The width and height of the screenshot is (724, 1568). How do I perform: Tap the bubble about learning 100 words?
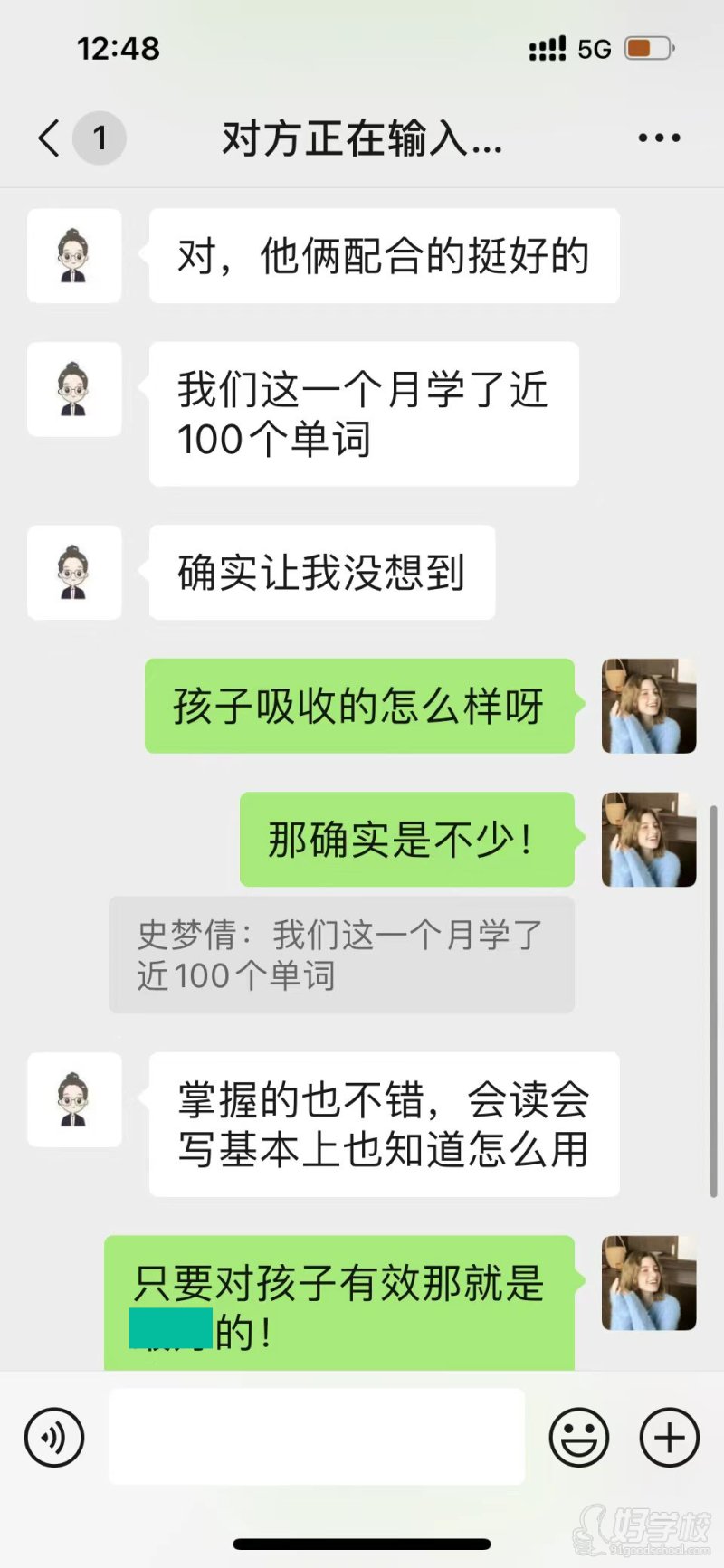[362, 413]
